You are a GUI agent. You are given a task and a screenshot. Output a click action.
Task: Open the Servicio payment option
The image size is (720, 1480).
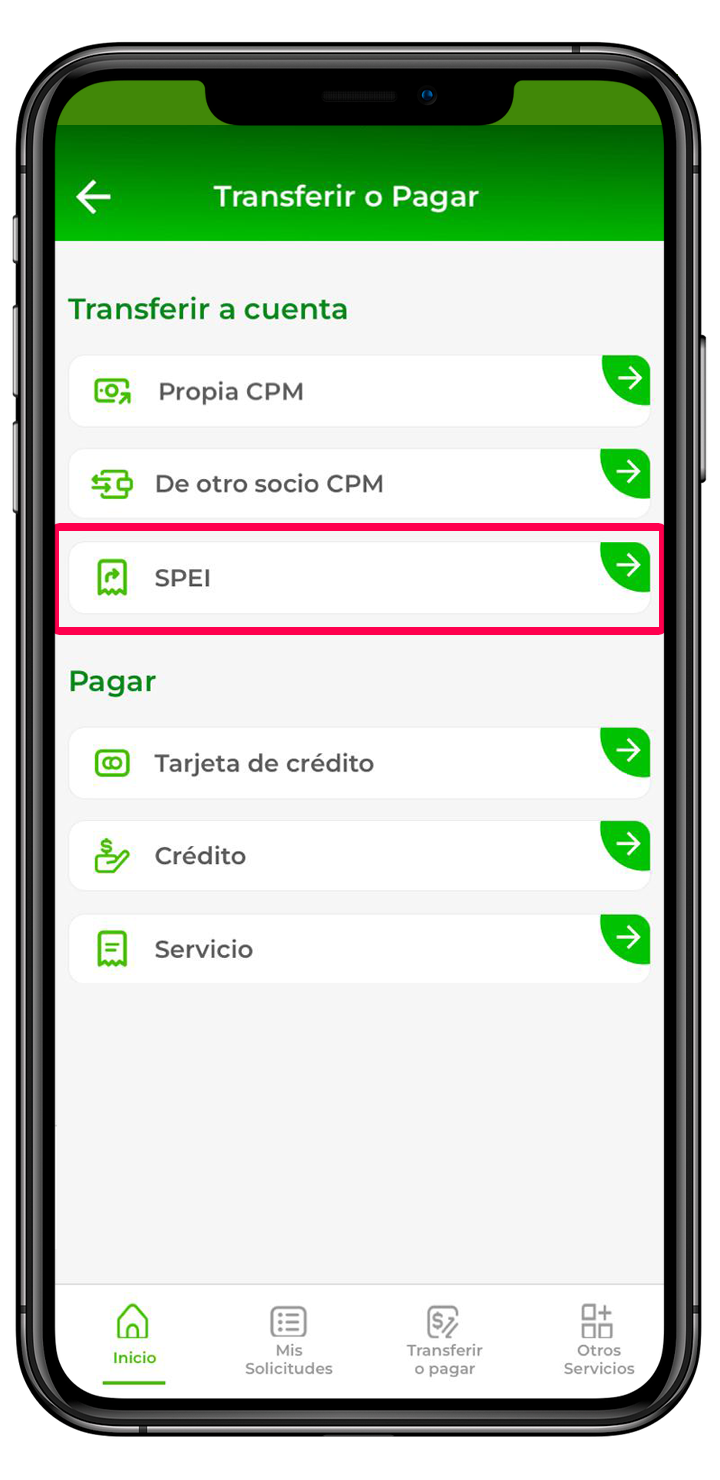(x=359, y=949)
